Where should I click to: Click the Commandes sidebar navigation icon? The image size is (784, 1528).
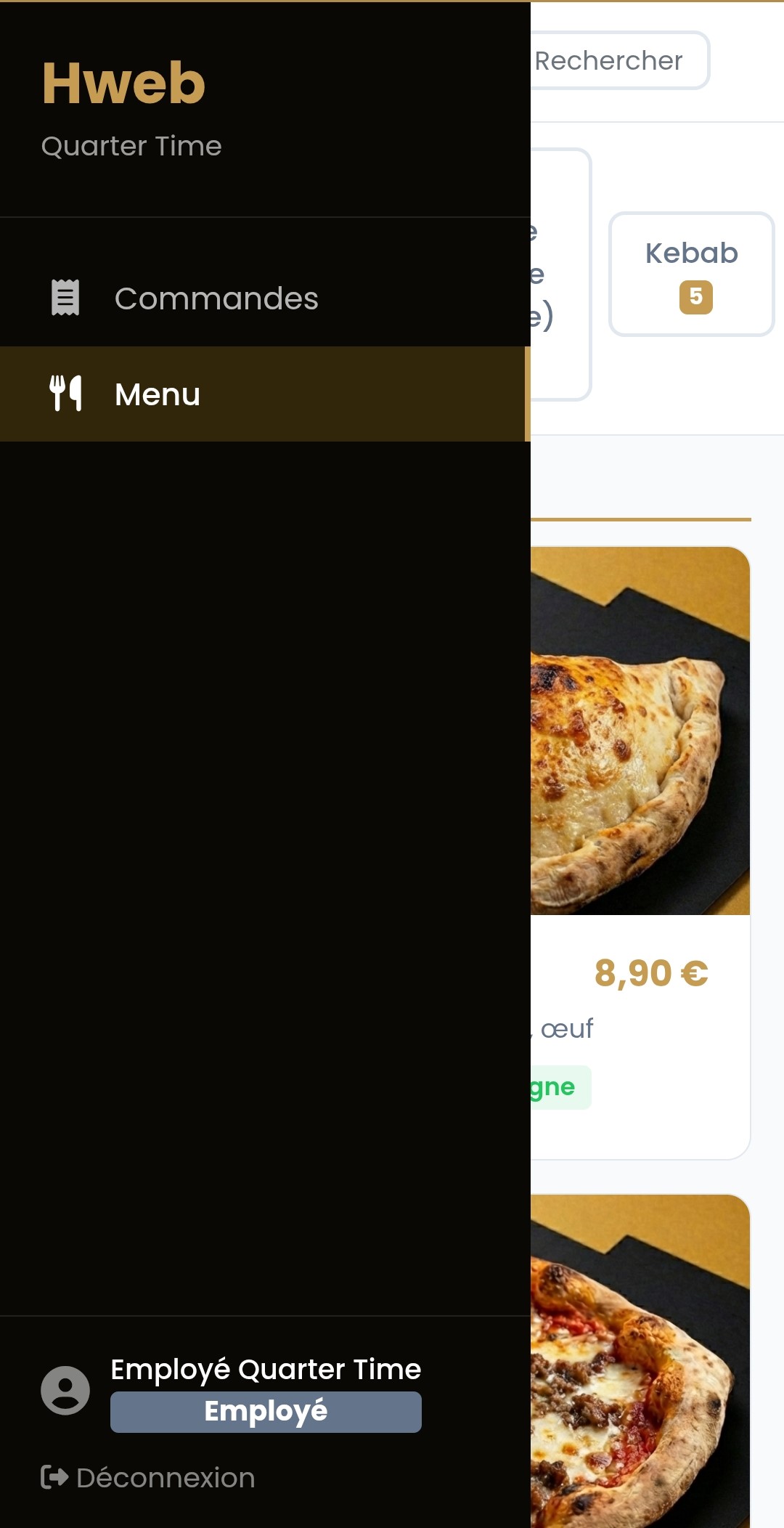click(65, 297)
